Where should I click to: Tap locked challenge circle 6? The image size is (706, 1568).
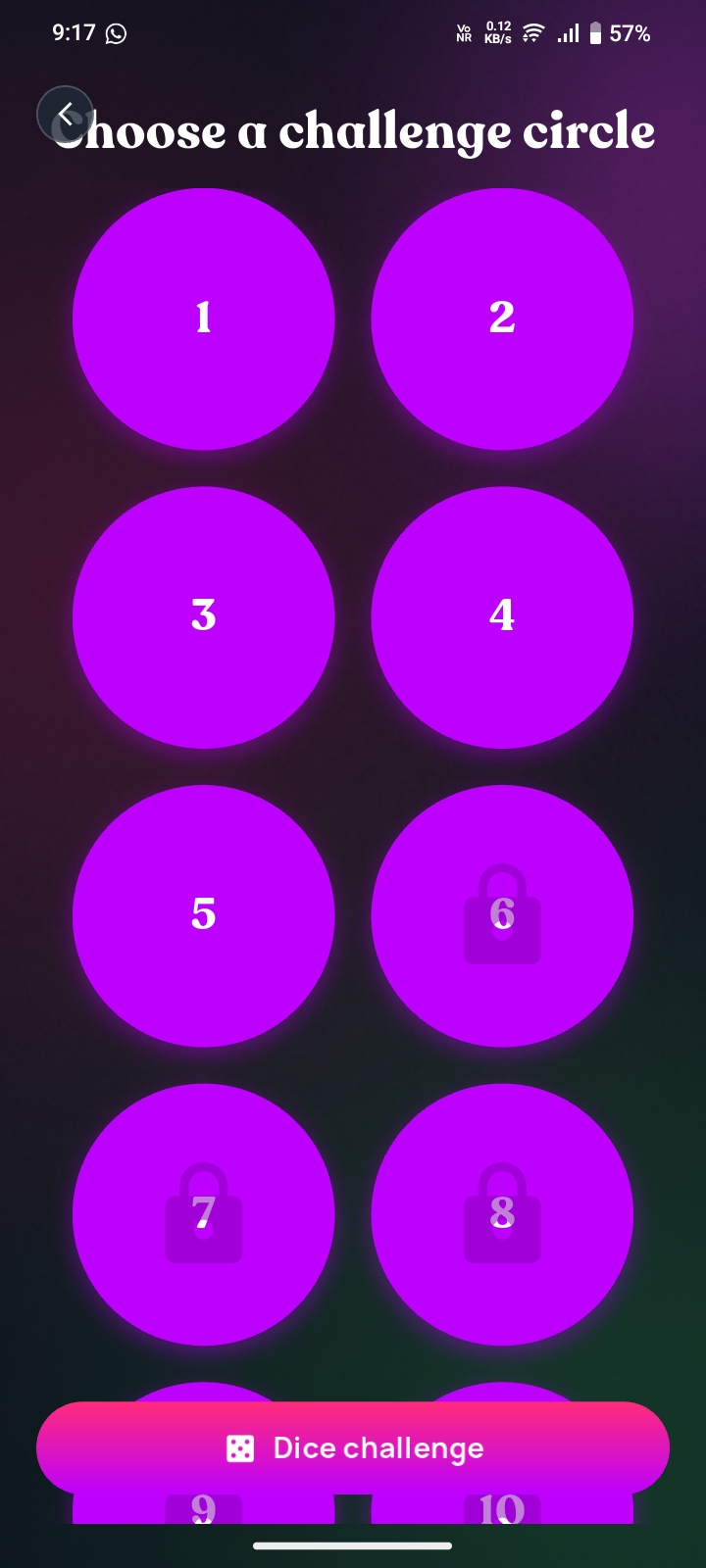(x=502, y=915)
